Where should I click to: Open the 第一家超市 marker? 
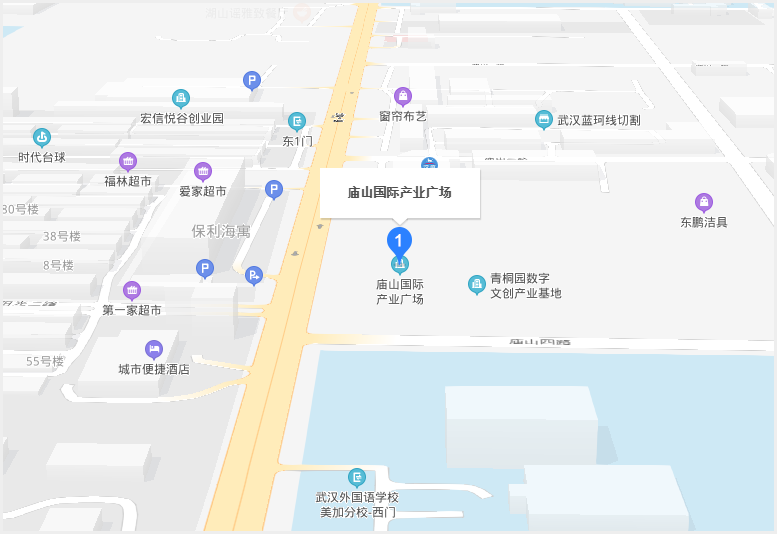(x=132, y=291)
